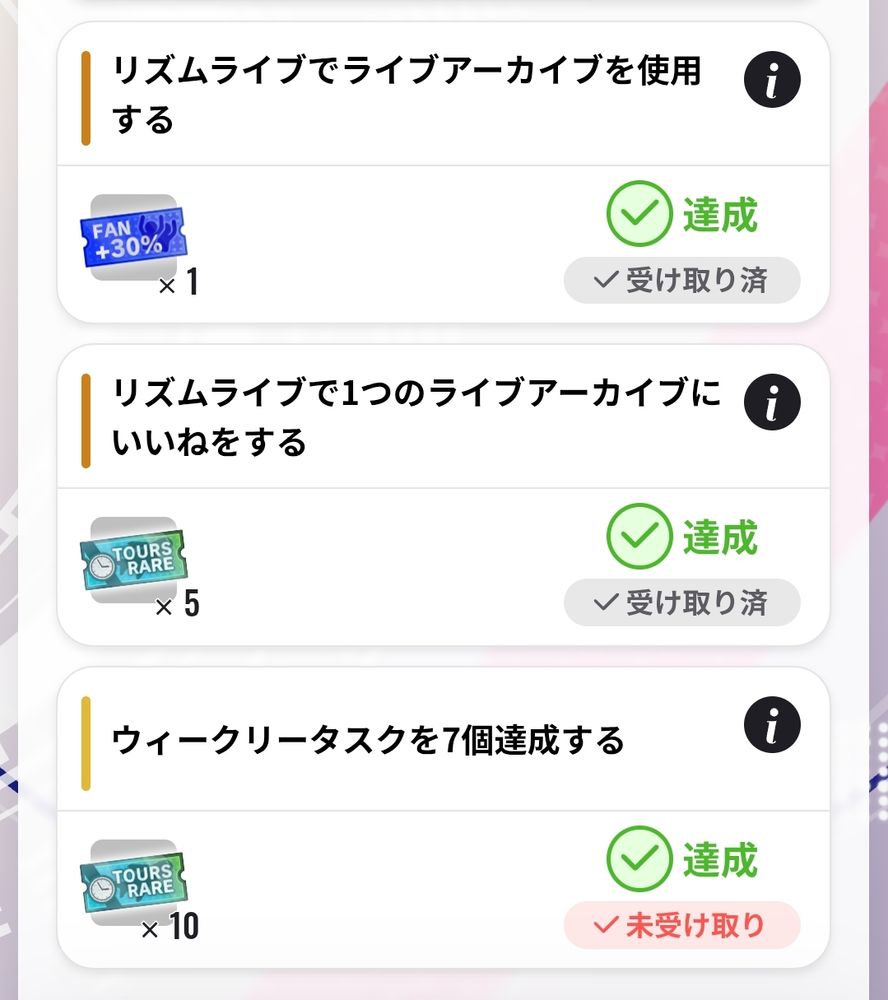Open info for ライブアーカイブを使用する task
This screenshot has width=888, height=1000.
[772, 81]
